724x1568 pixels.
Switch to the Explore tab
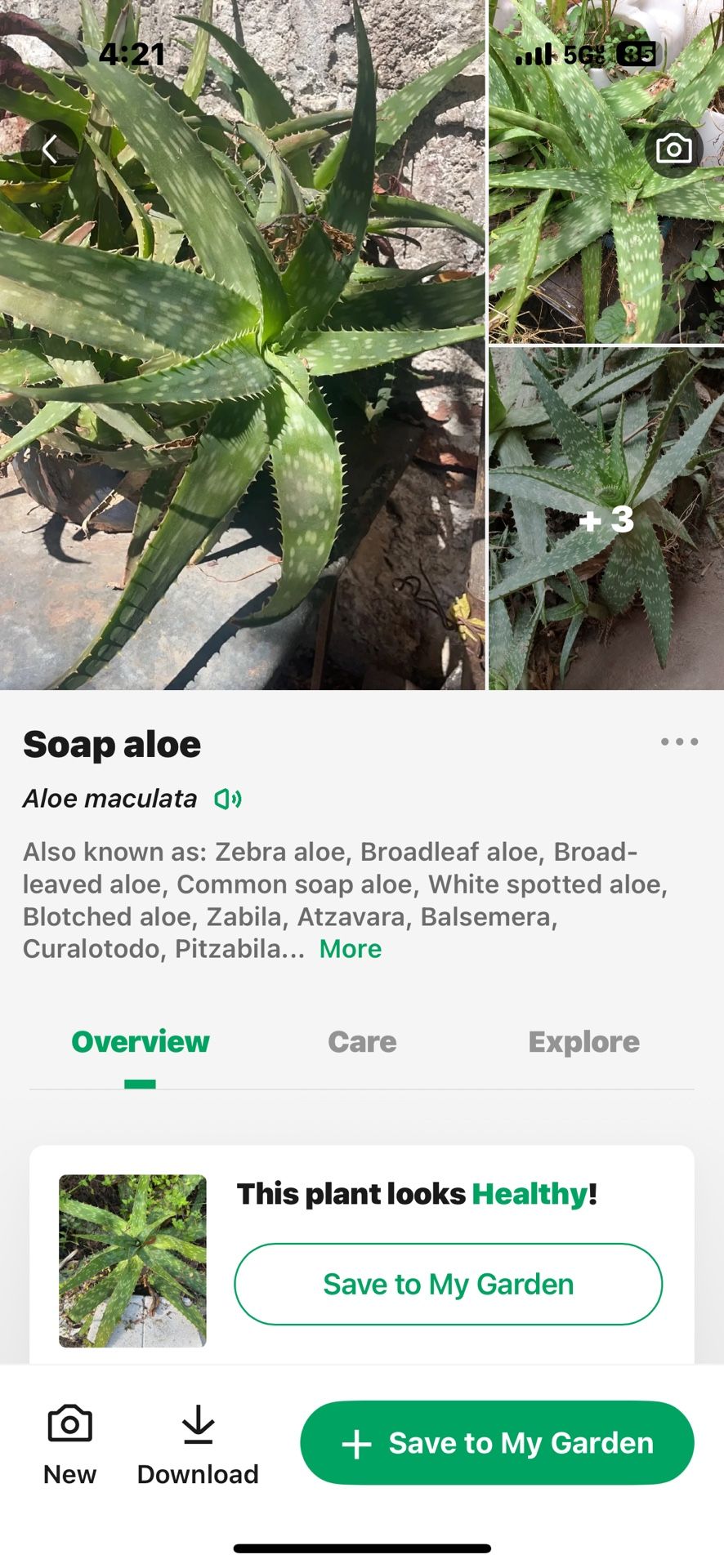click(x=583, y=1042)
